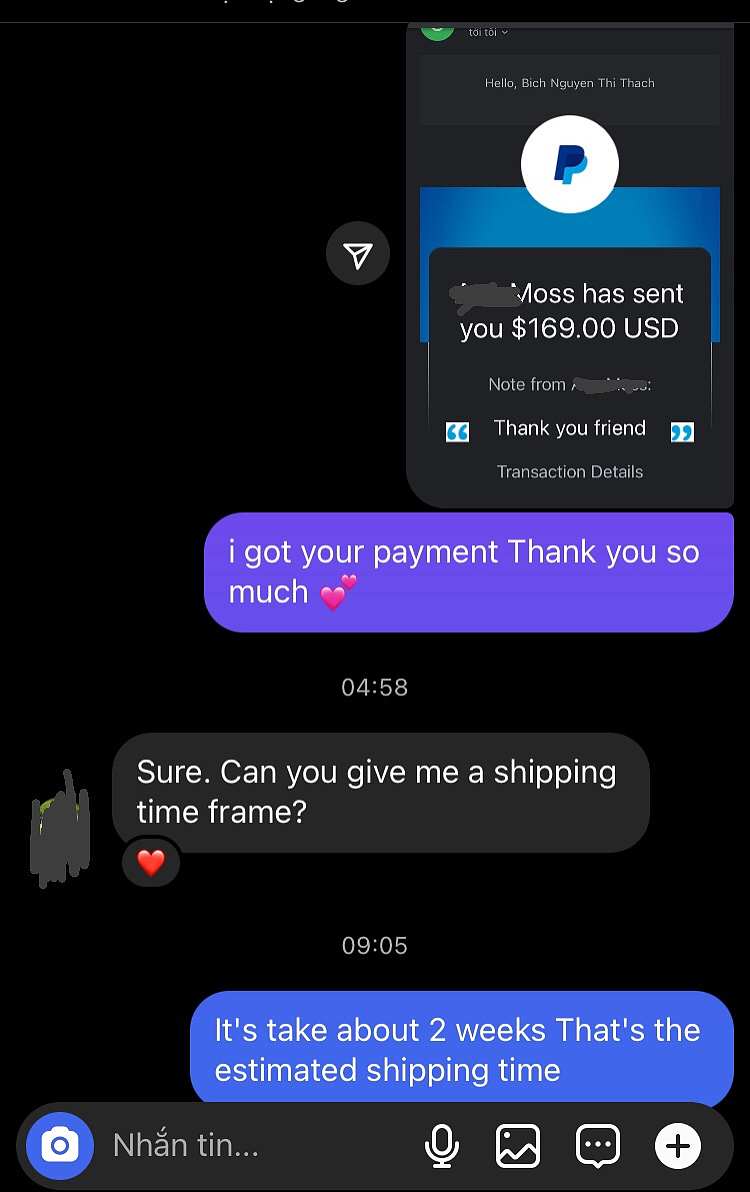Open the sender's scribbled profile avatar
Image resolution: width=750 pixels, height=1192 pixels.
click(x=62, y=828)
